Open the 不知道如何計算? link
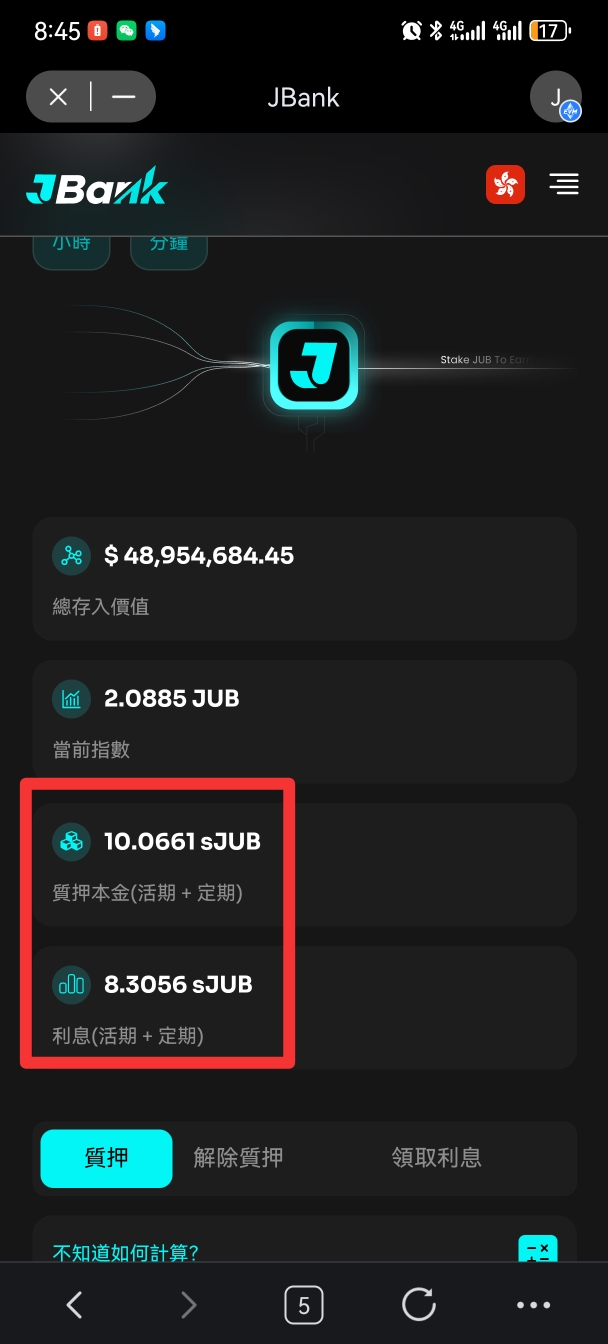Image resolution: width=608 pixels, height=1344 pixels. [126, 1252]
